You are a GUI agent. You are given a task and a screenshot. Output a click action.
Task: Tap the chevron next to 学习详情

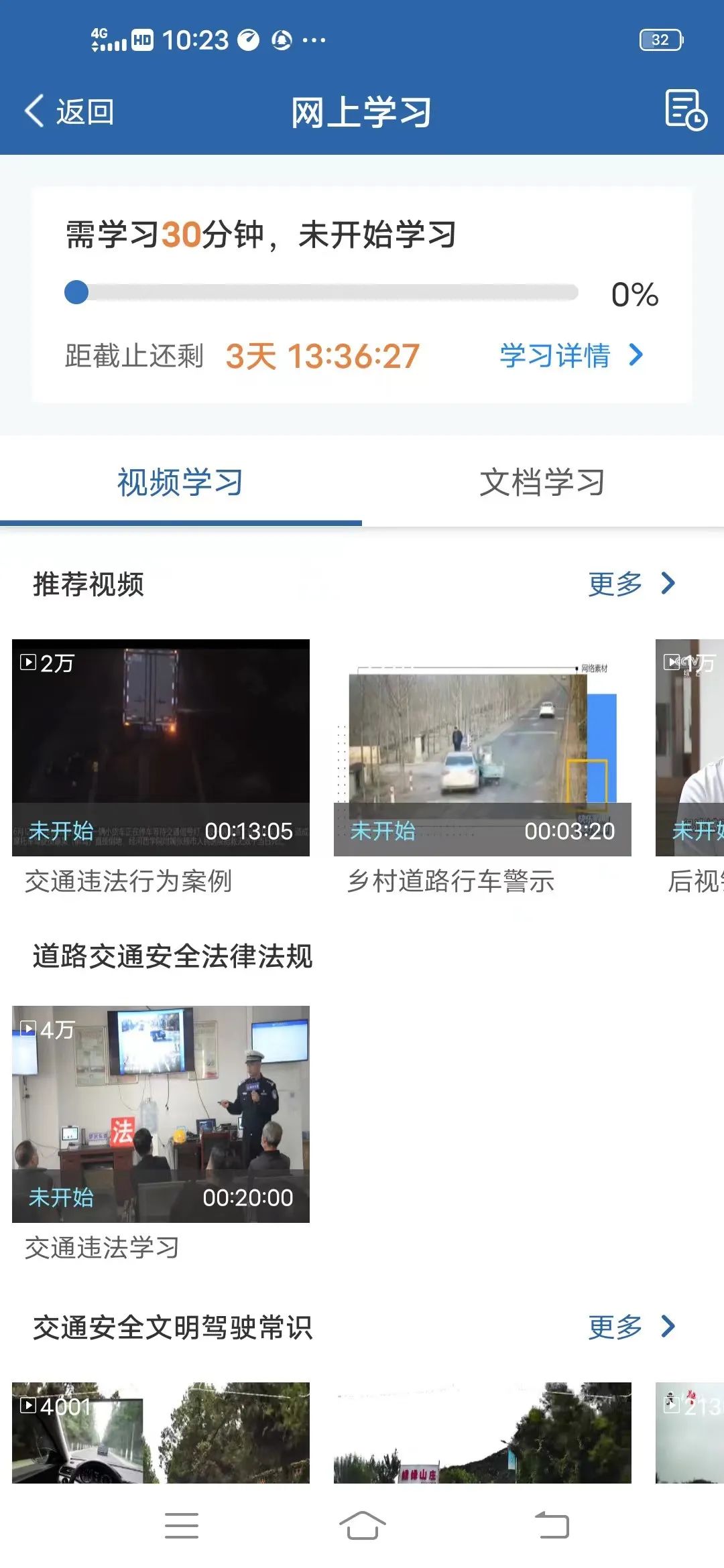pos(638,356)
